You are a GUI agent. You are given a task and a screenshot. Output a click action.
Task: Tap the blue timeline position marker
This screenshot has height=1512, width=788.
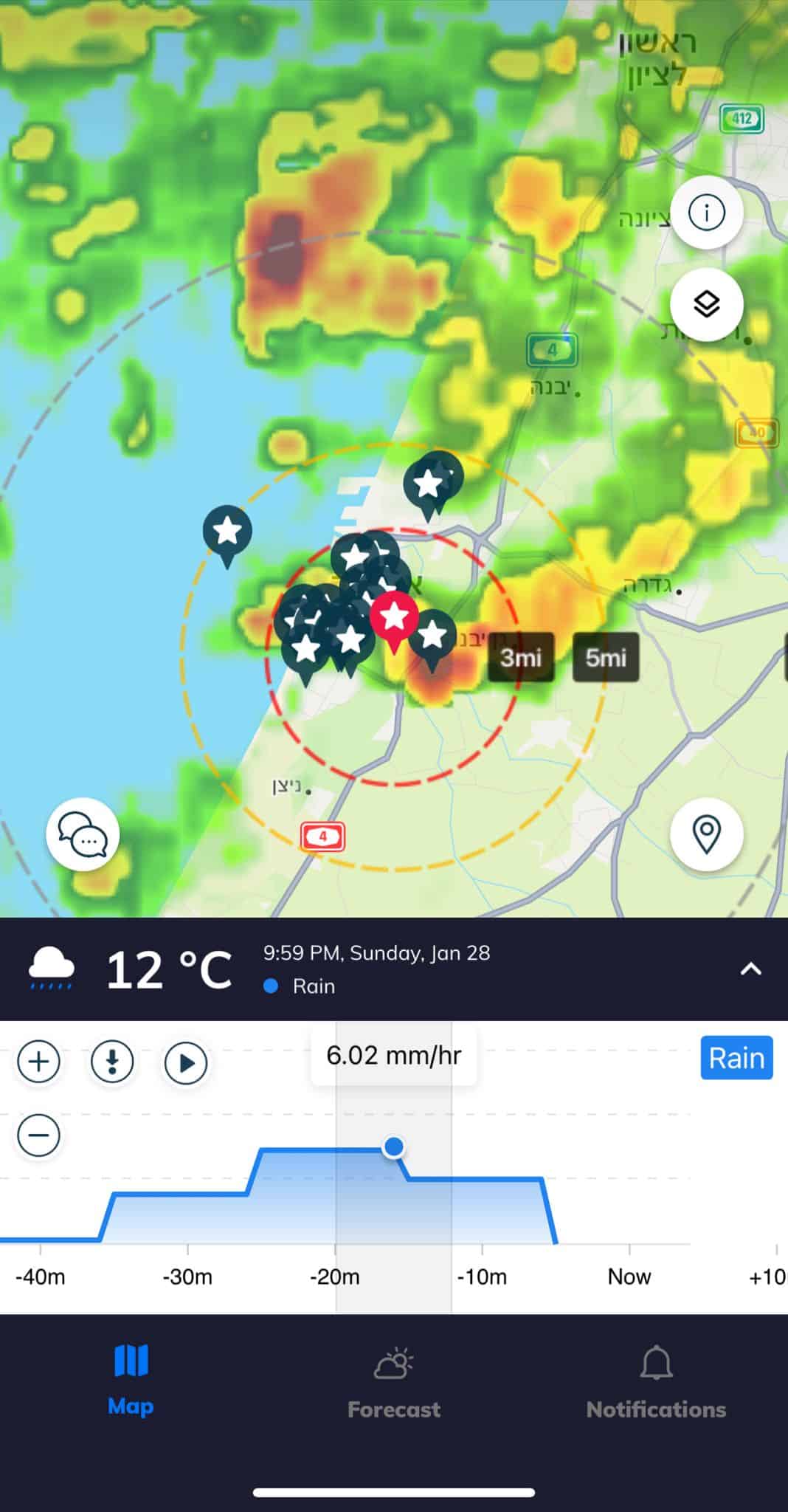click(x=394, y=1147)
